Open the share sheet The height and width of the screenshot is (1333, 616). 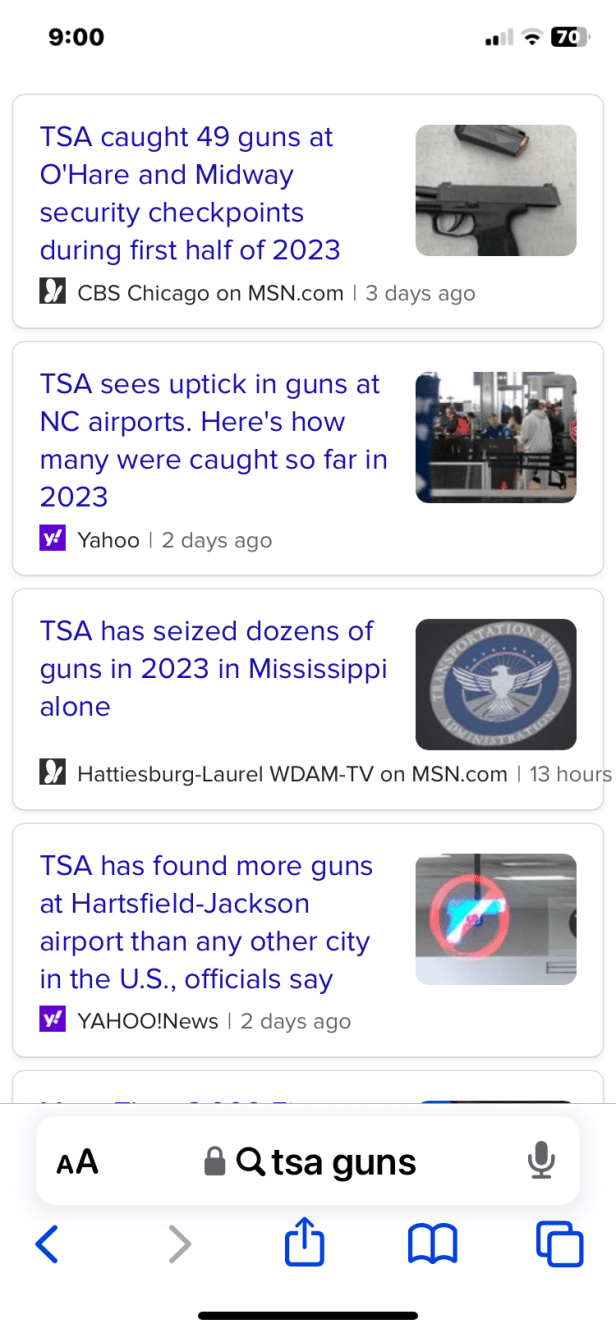[x=305, y=1244]
